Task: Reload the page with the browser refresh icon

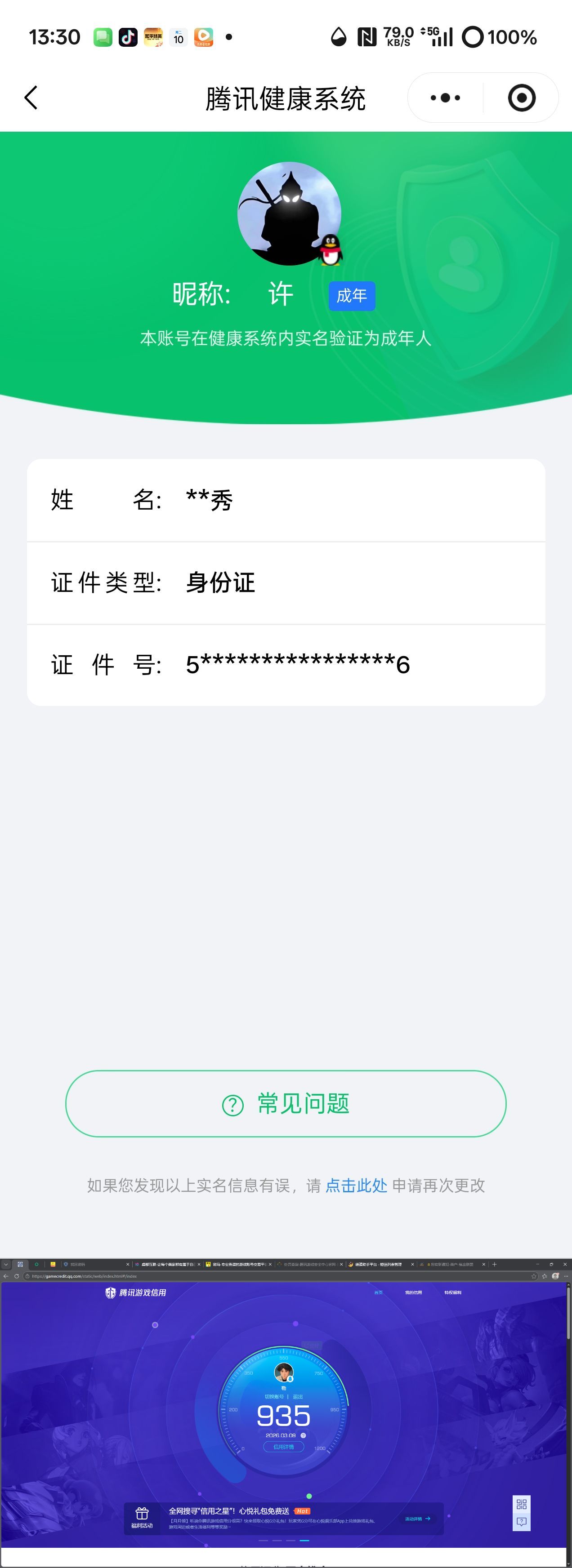Action: tap(16, 1276)
